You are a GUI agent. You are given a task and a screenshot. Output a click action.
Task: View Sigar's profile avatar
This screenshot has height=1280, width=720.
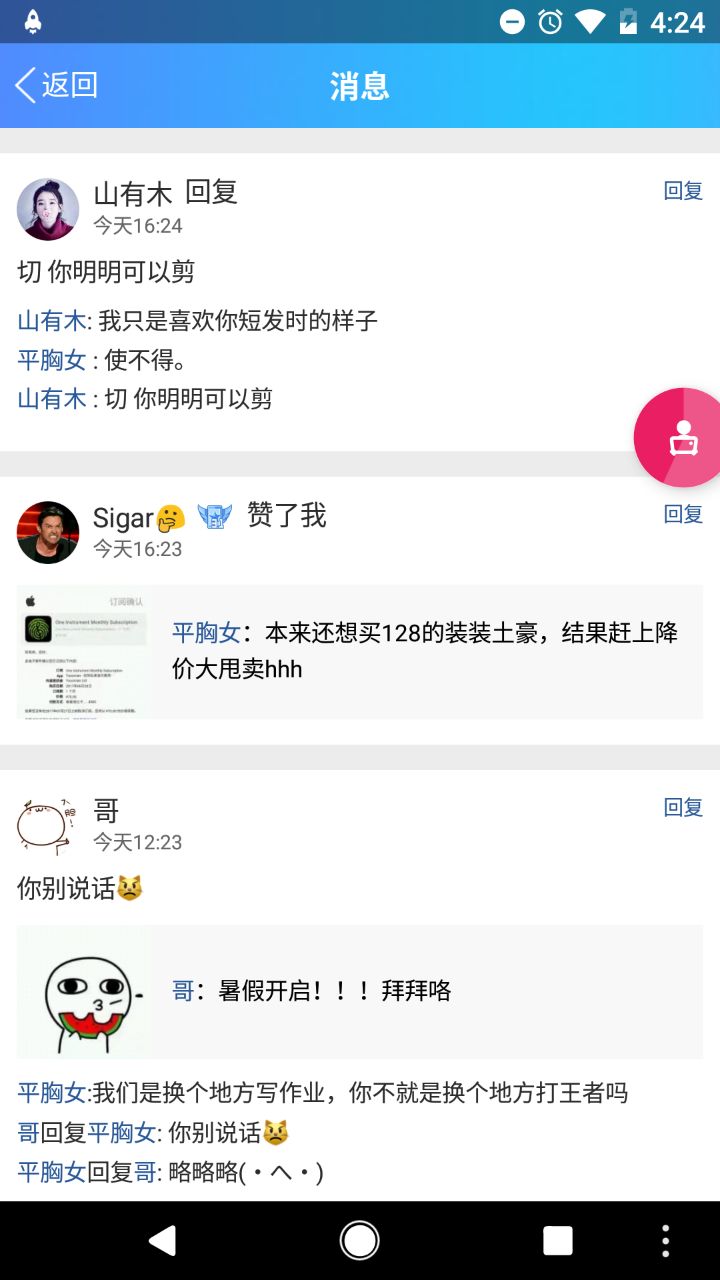pyautogui.click(x=48, y=532)
